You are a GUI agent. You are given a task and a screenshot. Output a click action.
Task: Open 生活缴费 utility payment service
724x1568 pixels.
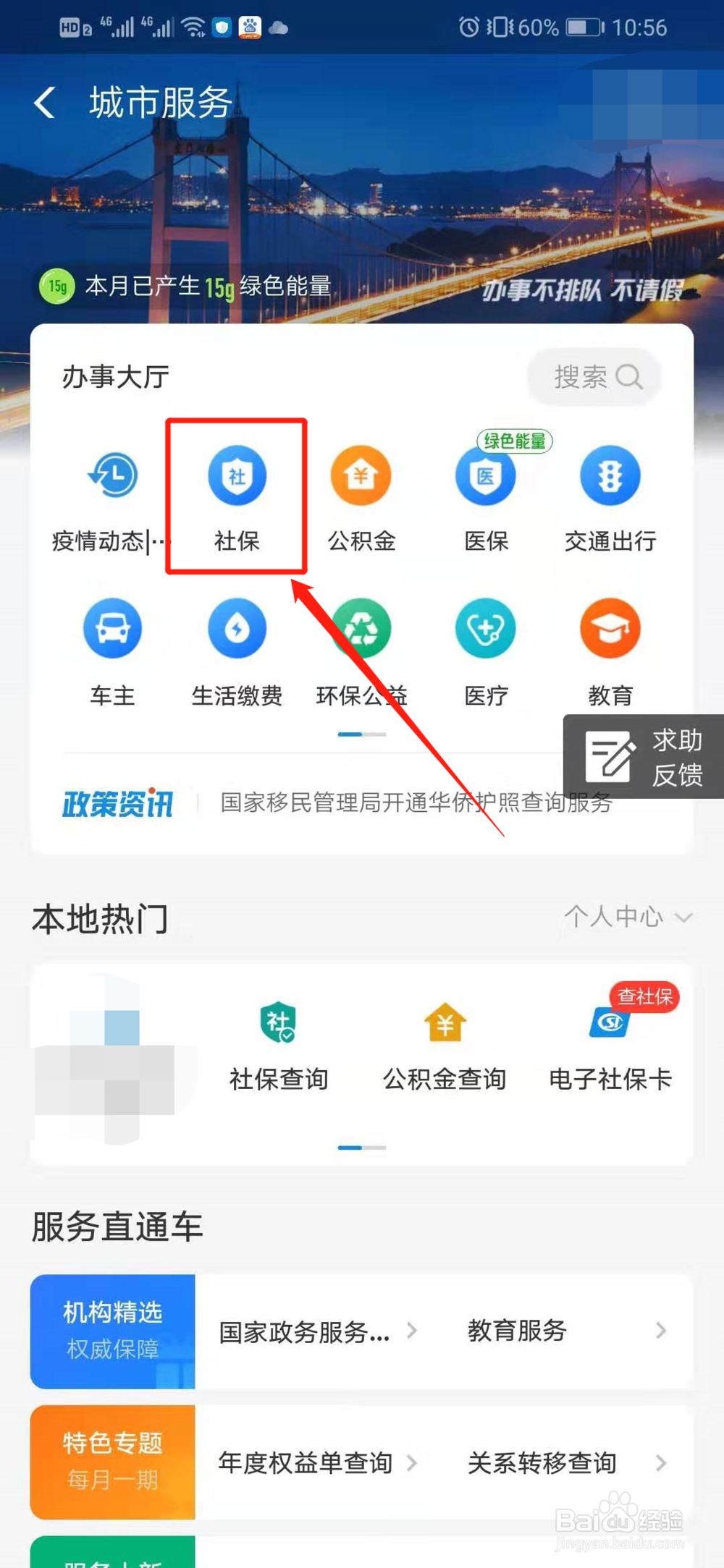click(237, 630)
